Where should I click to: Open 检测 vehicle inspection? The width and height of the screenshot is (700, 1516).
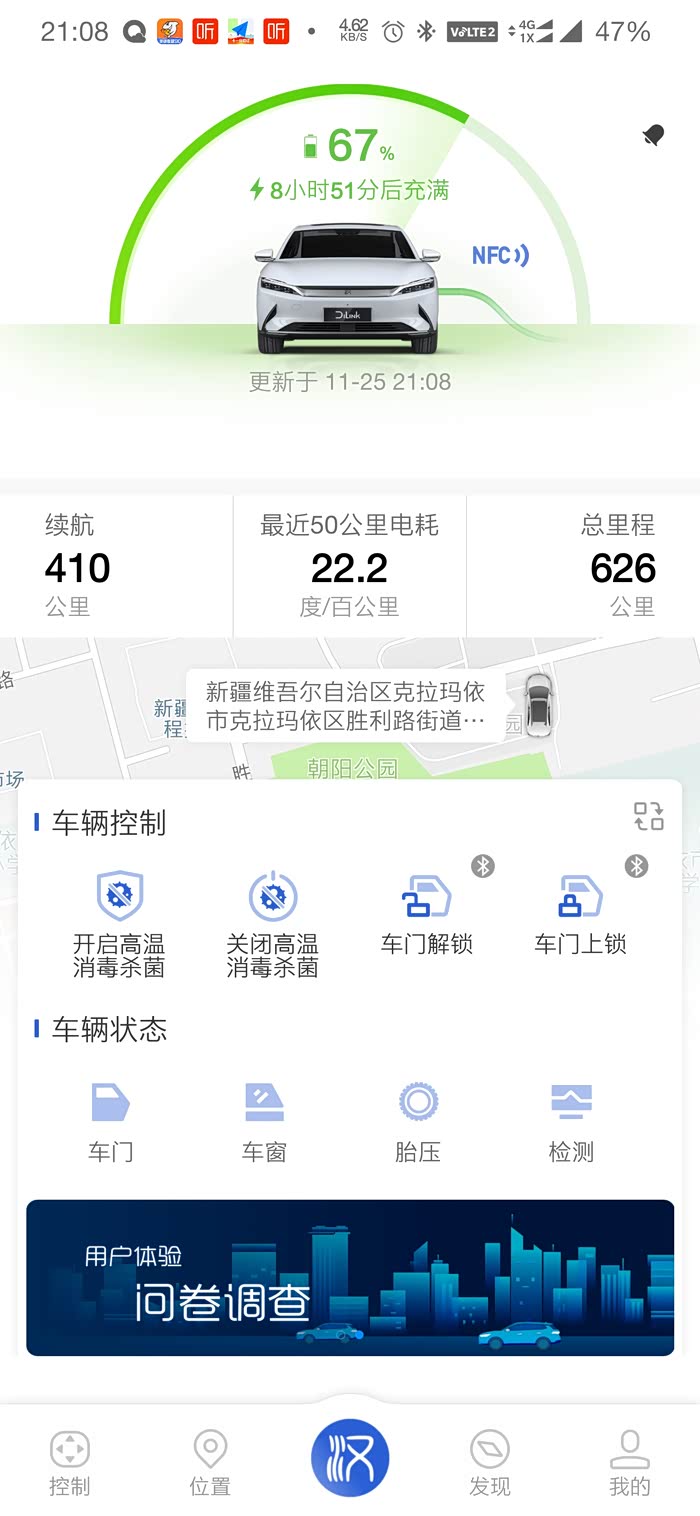(x=571, y=1121)
